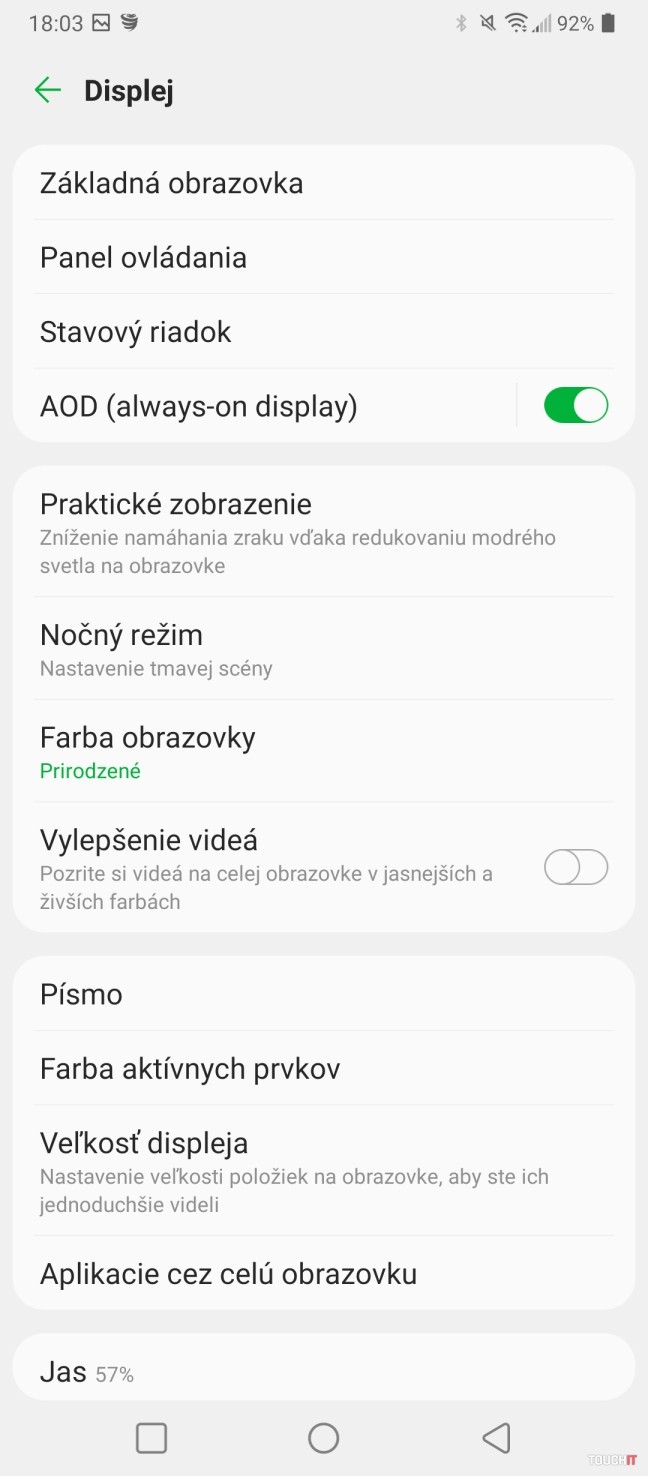
Task: Turn off the AOD always-on display switch
Action: tap(575, 405)
